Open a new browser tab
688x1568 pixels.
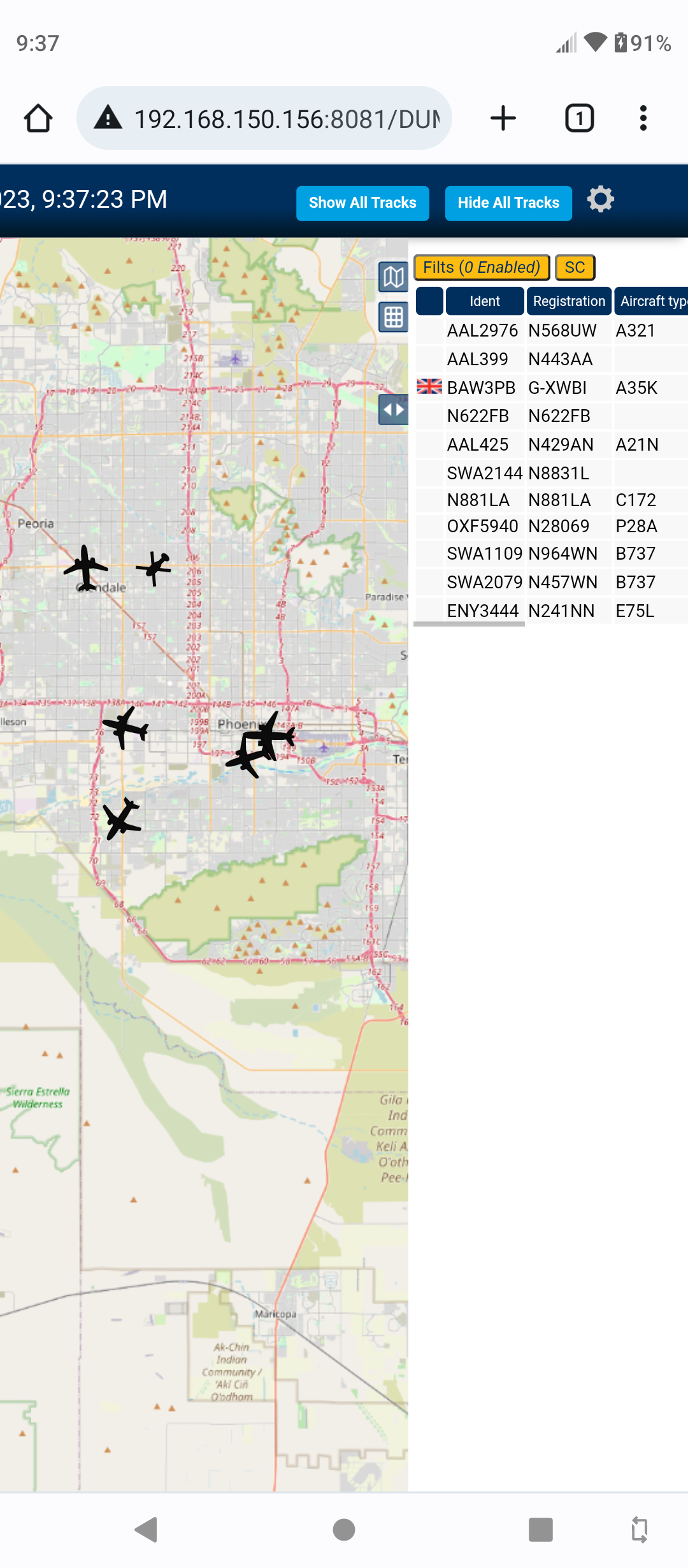tap(503, 119)
